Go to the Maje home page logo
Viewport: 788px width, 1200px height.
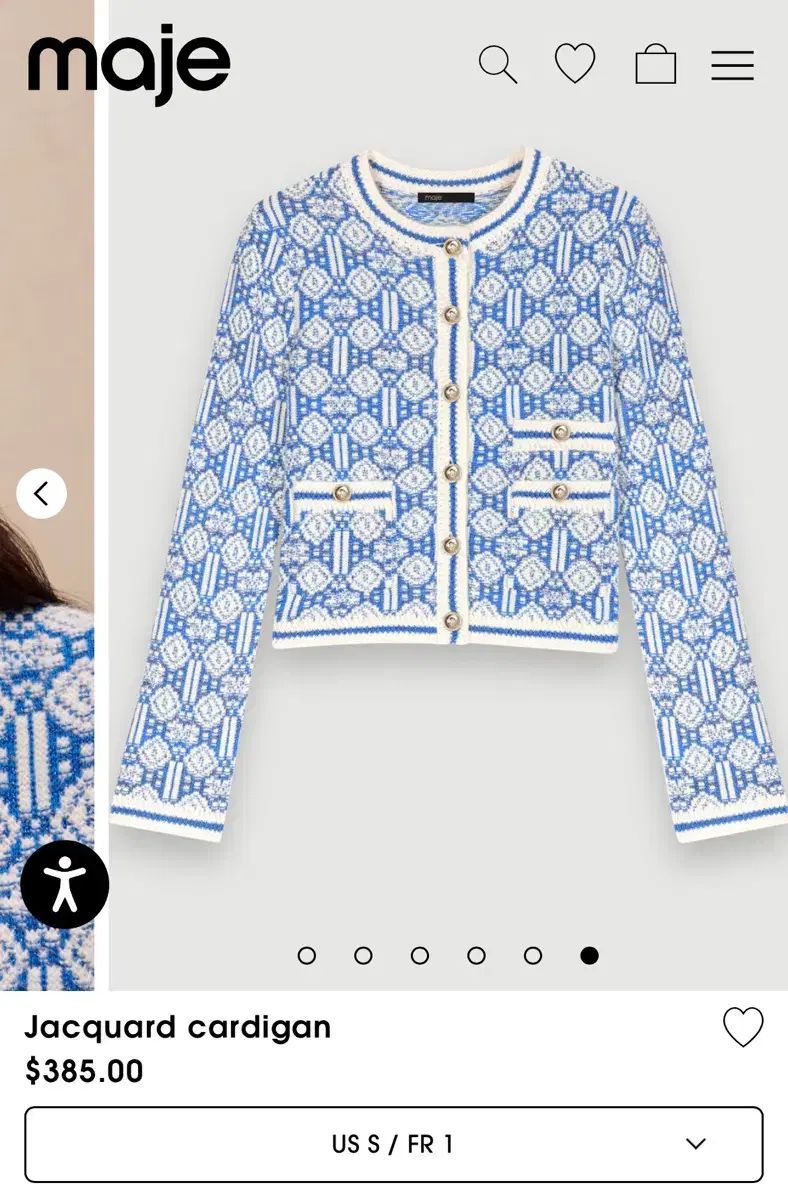click(129, 64)
